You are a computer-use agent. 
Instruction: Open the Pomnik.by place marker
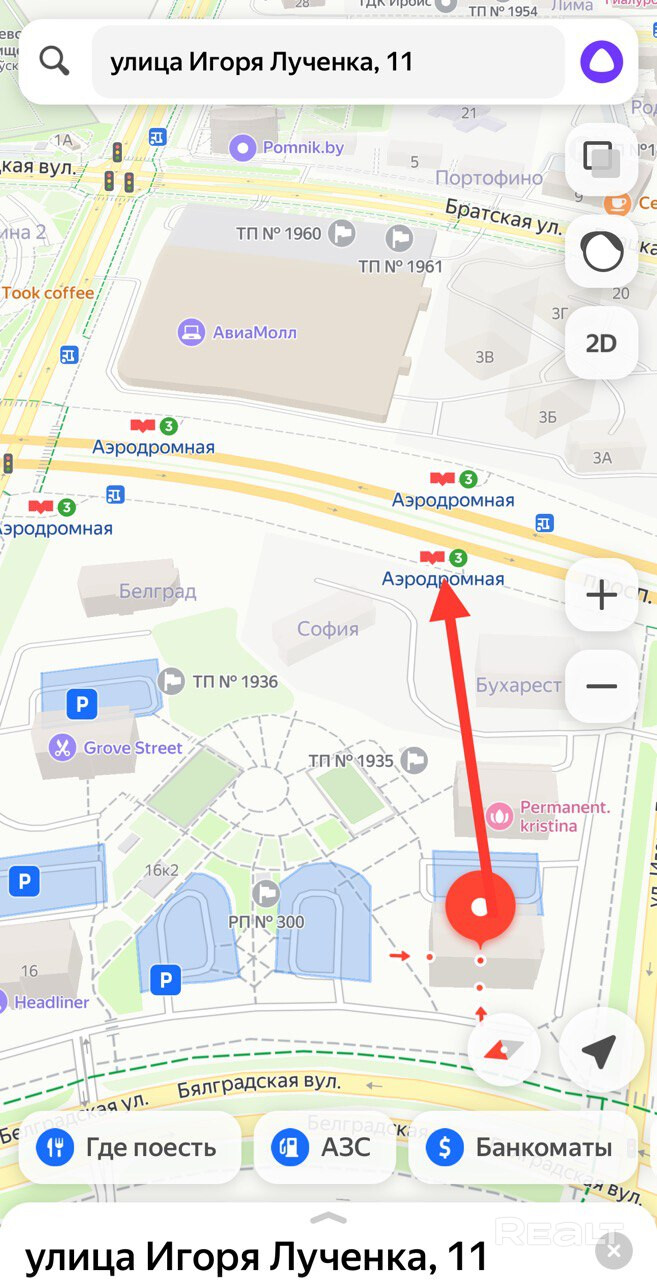tap(243, 149)
